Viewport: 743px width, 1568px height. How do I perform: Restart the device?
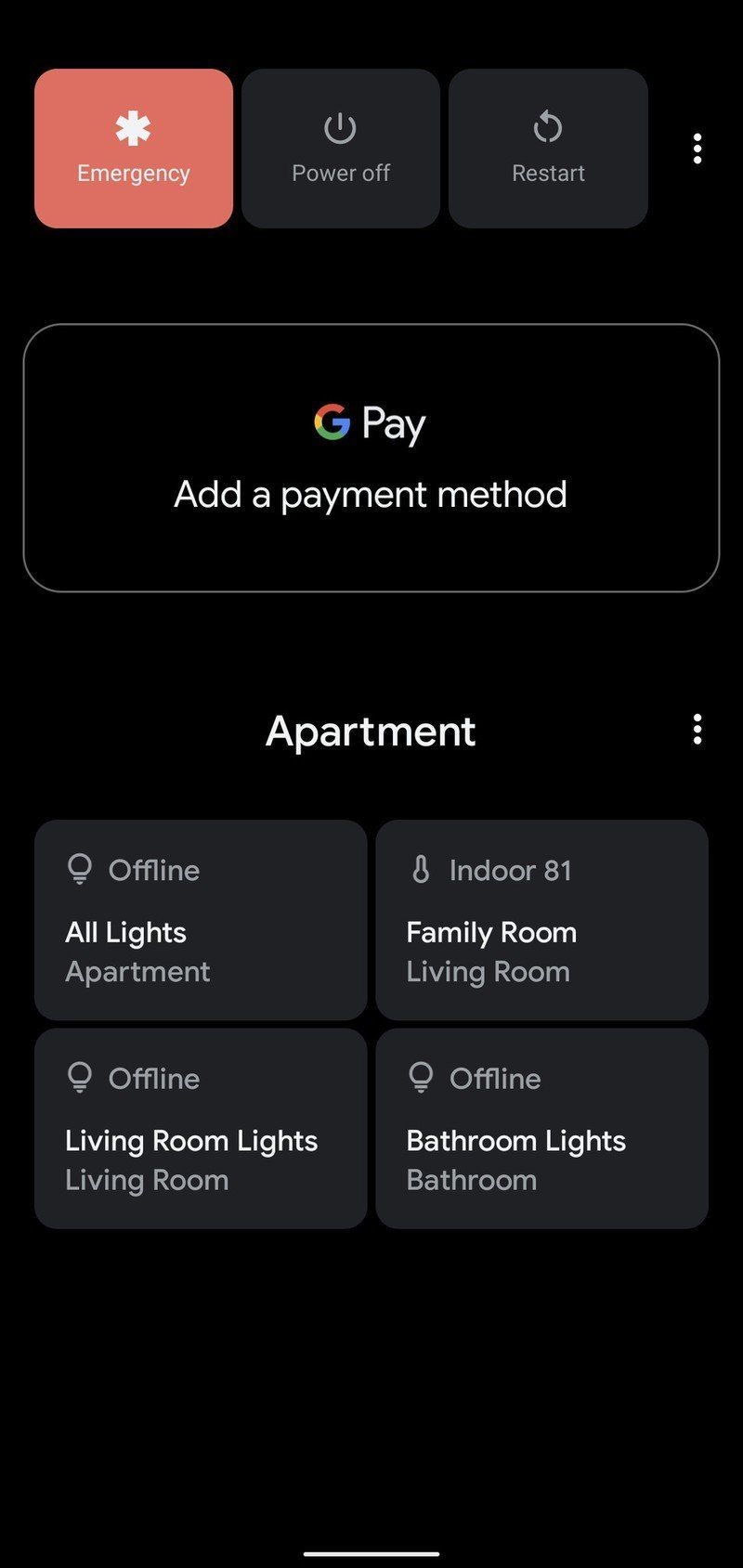click(548, 149)
